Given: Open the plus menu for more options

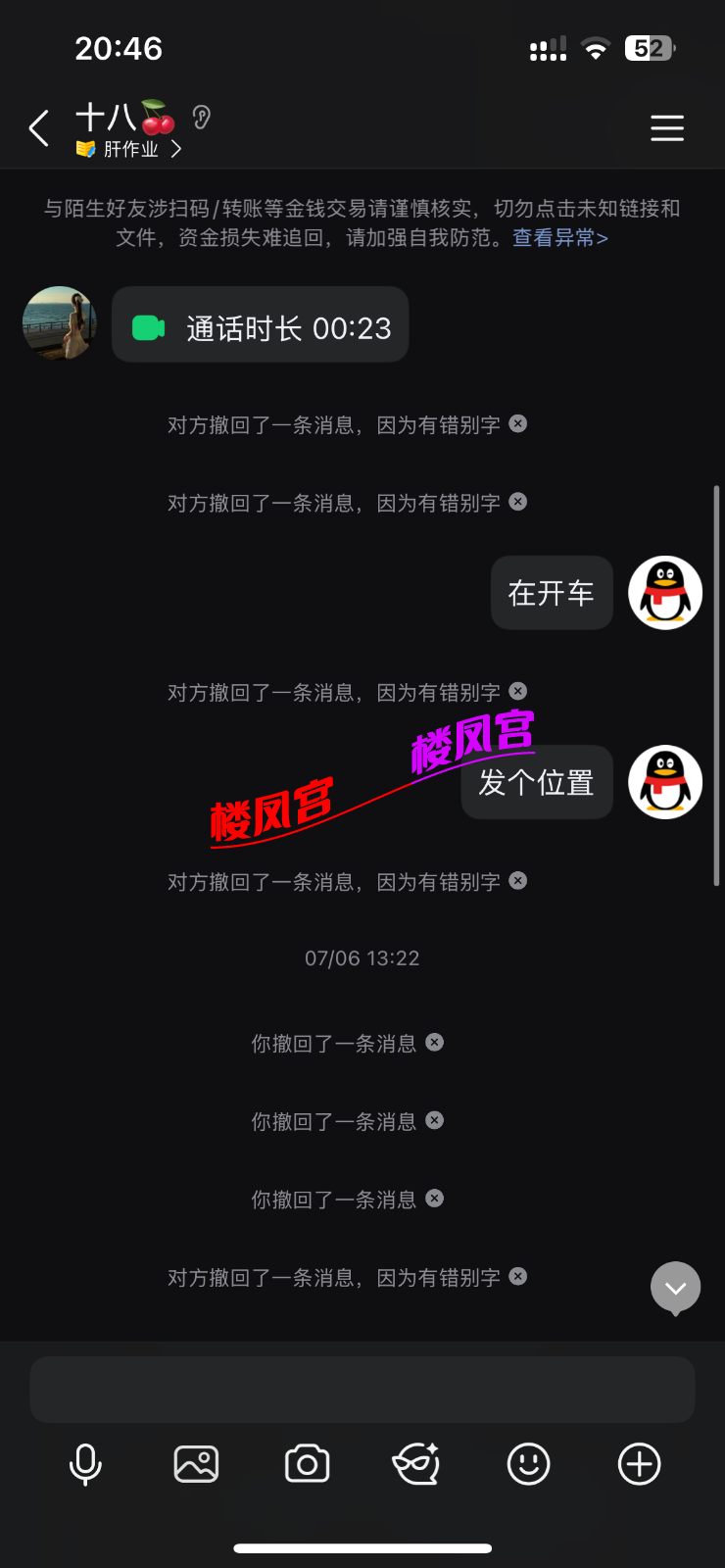Looking at the screenshot, I should pyautogui.click(x=639, y=1465).
